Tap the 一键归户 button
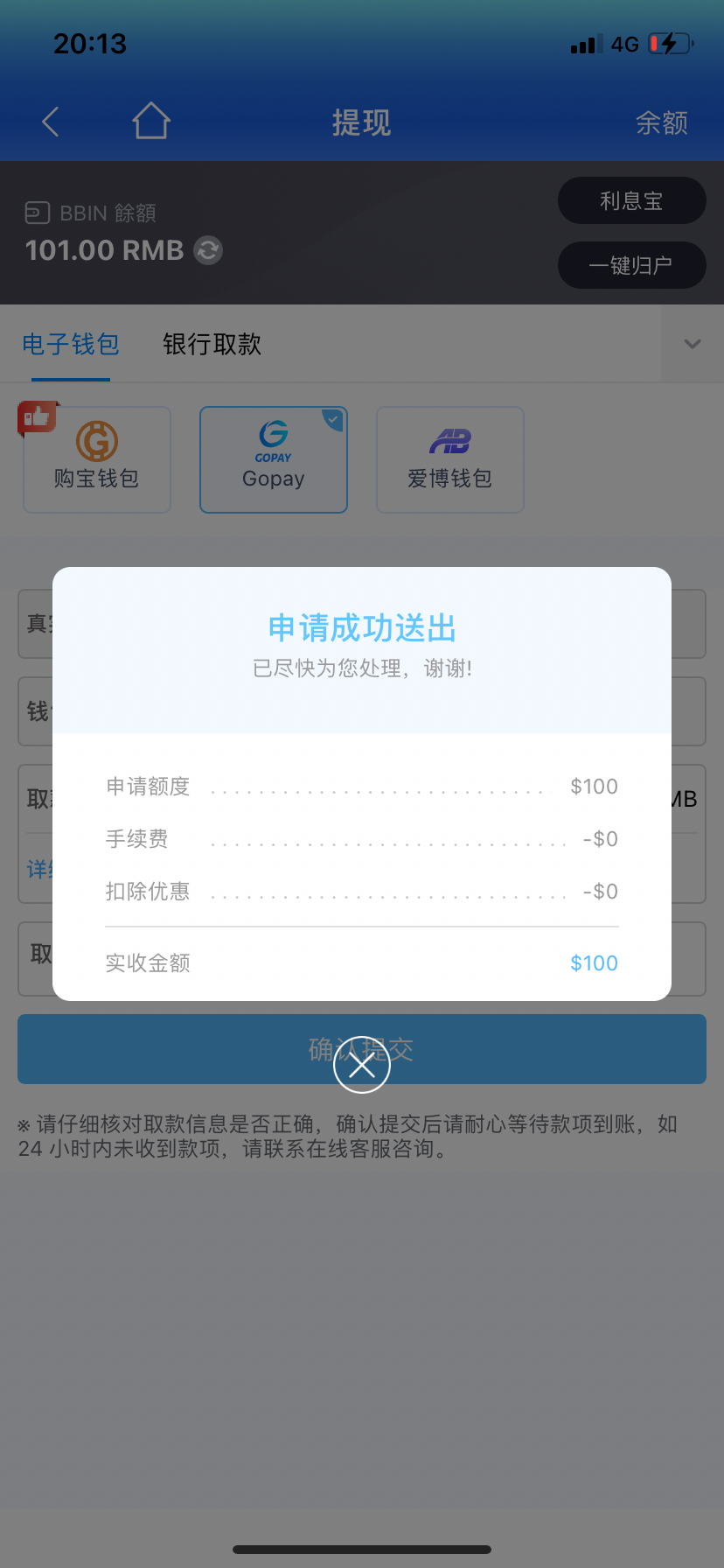This screenshot has height=1568, width=724. (631, 265)
